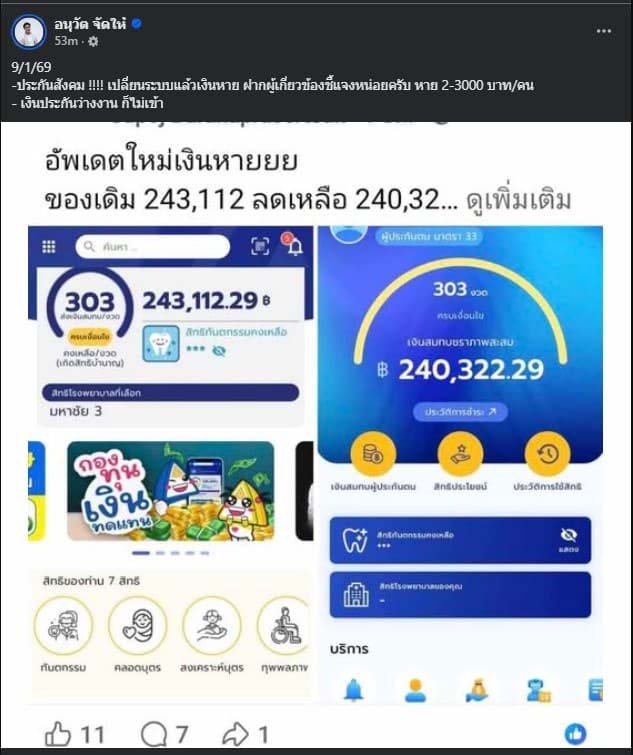Open the อนุวัต จัดให้ profile name

click(91, 23)
